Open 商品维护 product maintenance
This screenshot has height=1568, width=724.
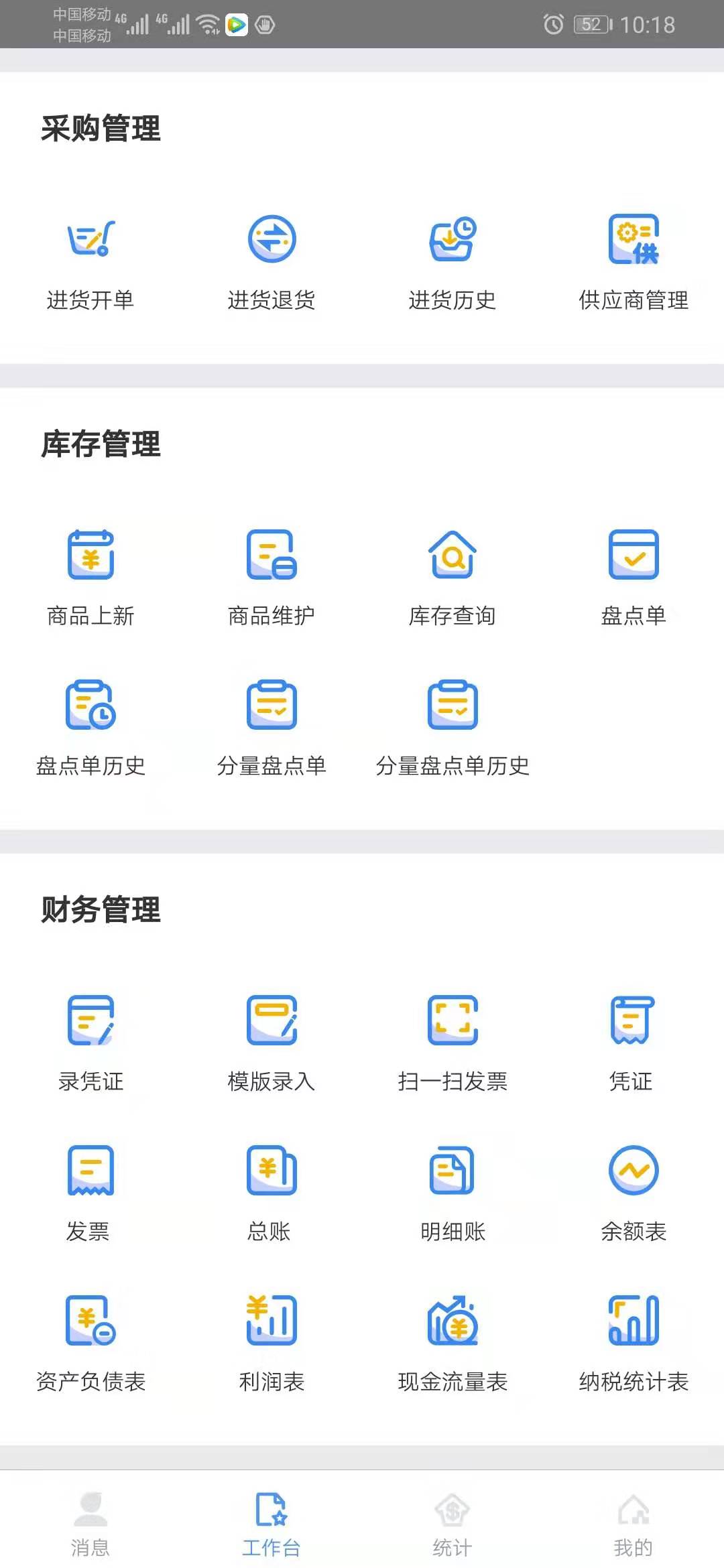271,576
